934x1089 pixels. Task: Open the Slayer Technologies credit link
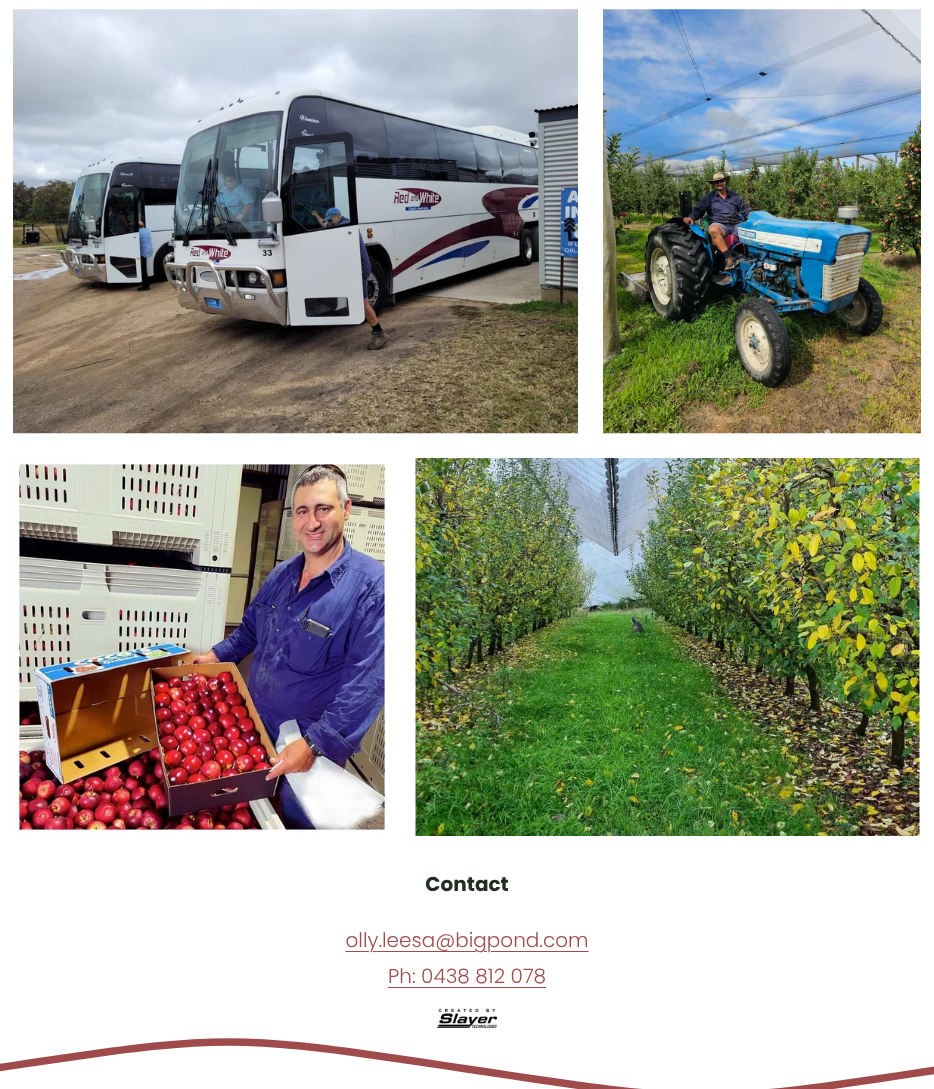(467, 1018)
